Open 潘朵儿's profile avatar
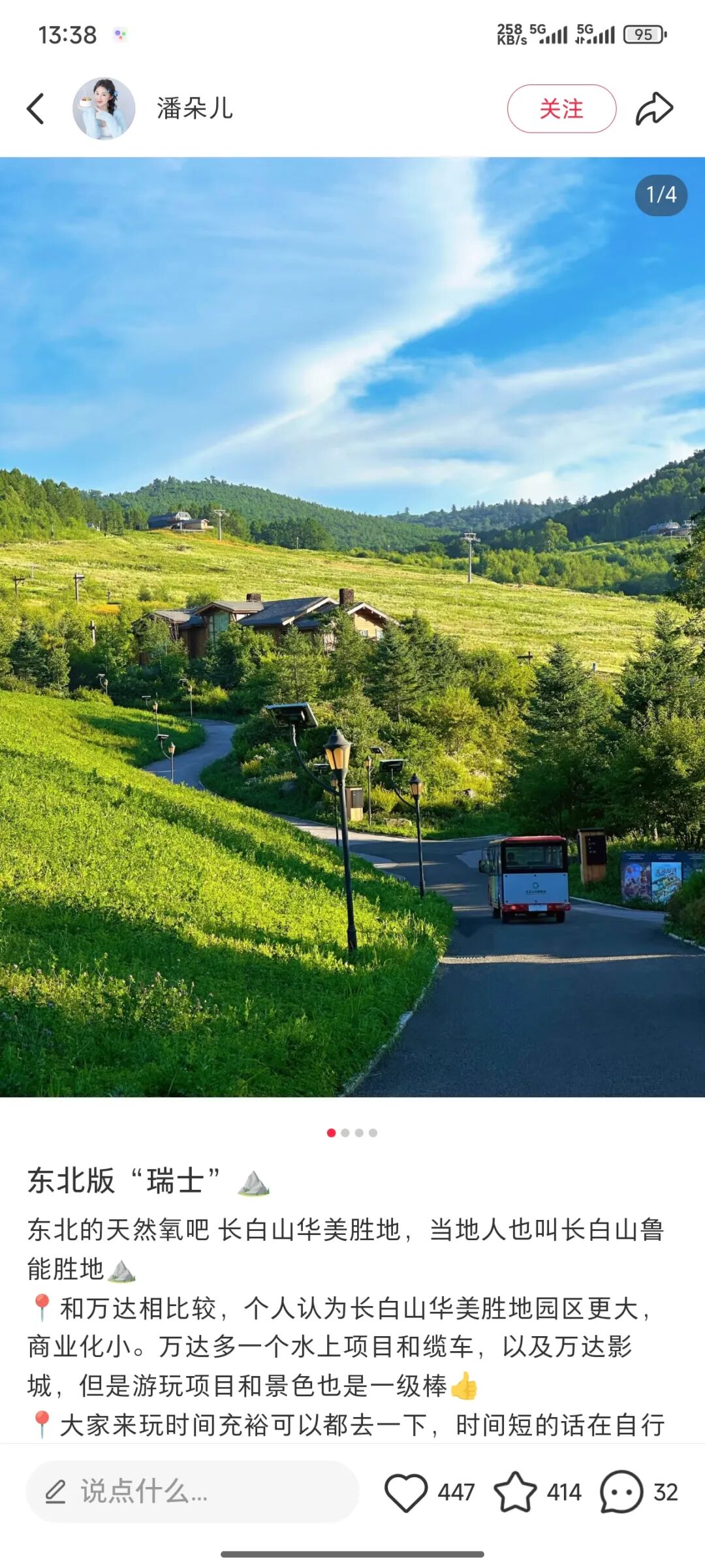Screen dimensions: 705x1568 pos(104,108)
